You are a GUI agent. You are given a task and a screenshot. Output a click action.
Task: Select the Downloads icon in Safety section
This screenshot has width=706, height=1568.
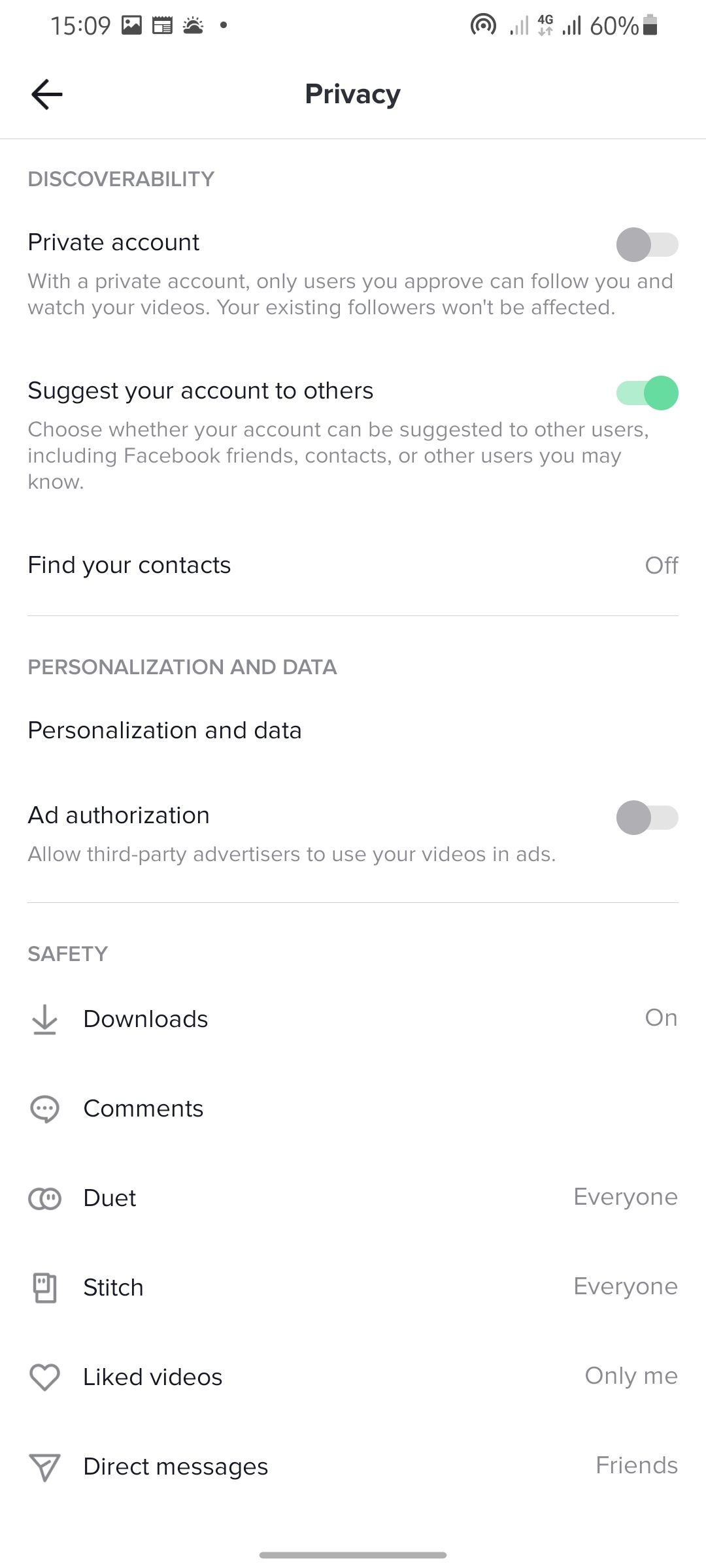tap(44, 1019)
